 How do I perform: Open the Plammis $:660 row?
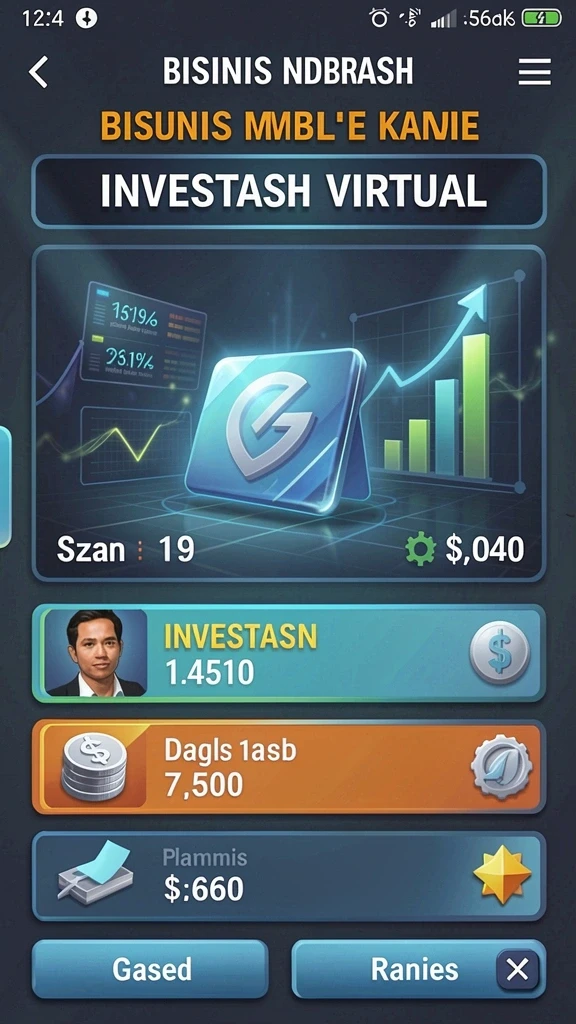pyautogui.click(x=289, y=876)
